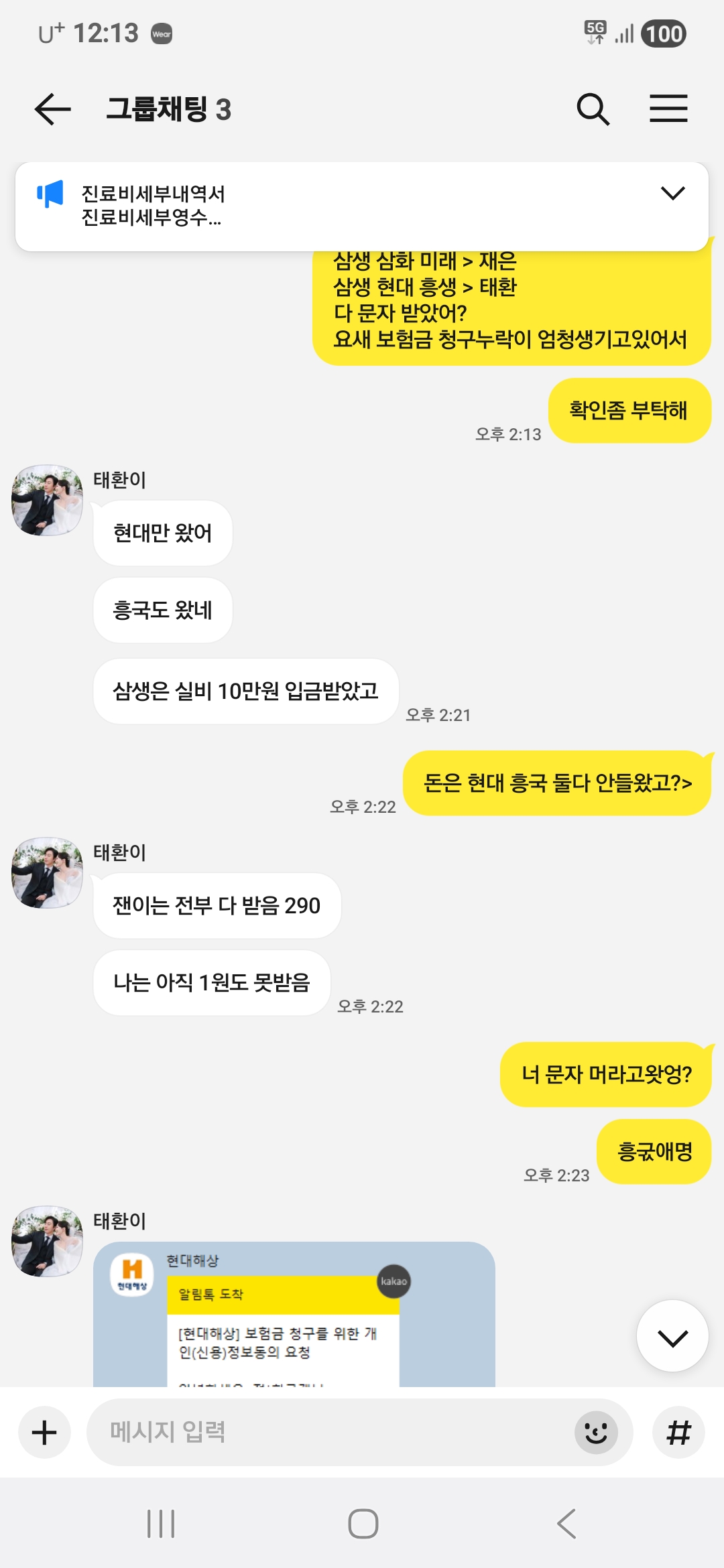724x1568 pixels.
Task: Tap the Android home button
Action: pos(363,1524)
